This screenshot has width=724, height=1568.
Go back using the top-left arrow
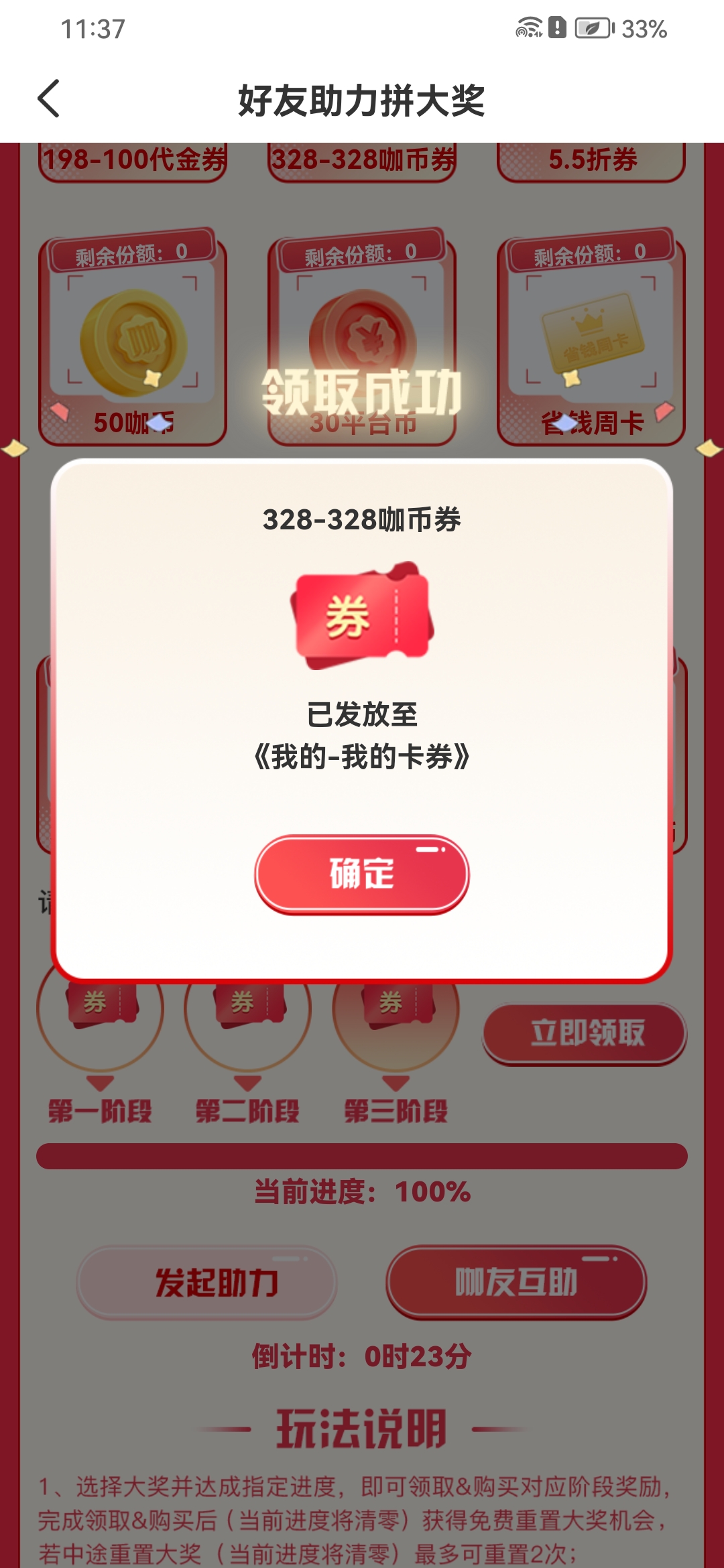[49, 99]
